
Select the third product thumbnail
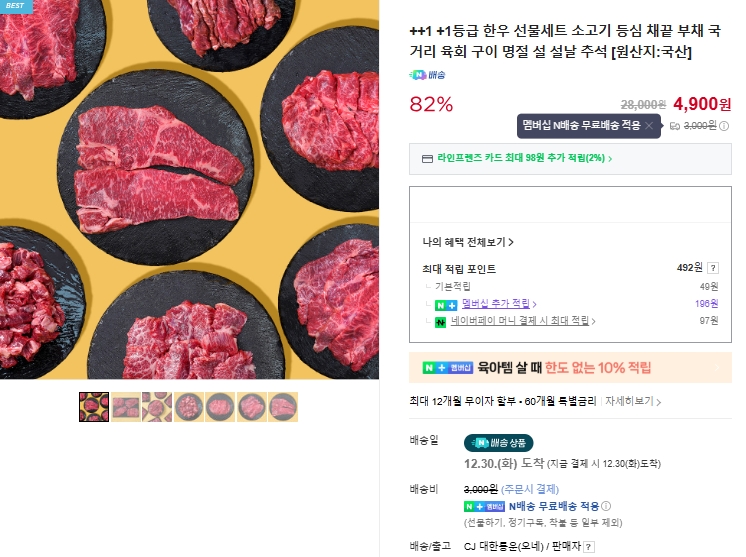tap(157, 407)
